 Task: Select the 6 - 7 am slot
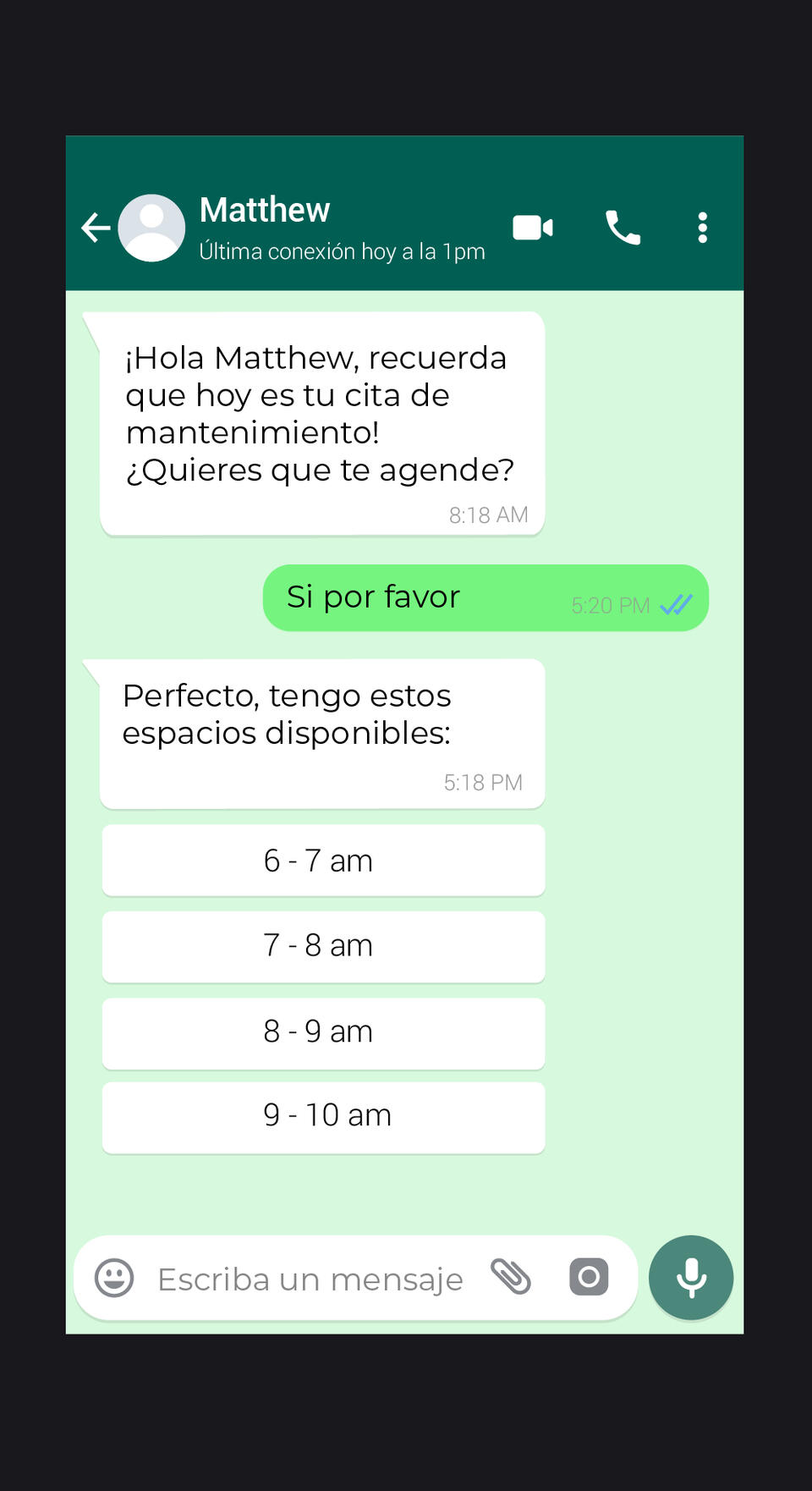click(x=323, y=861)
